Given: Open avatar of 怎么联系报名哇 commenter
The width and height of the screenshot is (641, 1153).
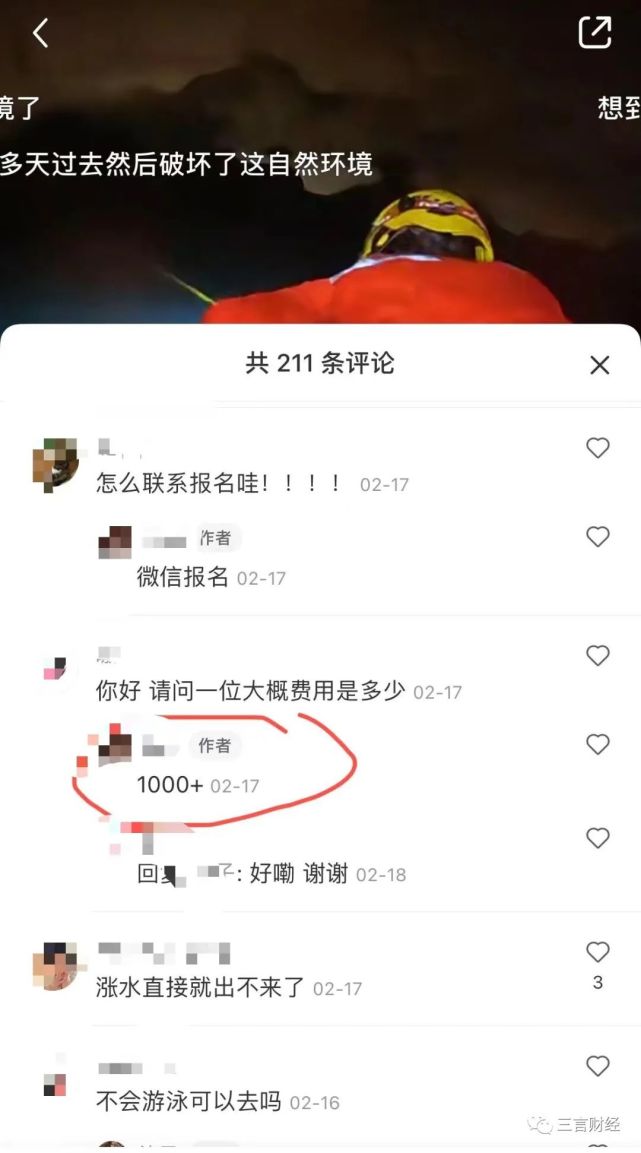Looking at the screenshot, I should pos(55,465).
